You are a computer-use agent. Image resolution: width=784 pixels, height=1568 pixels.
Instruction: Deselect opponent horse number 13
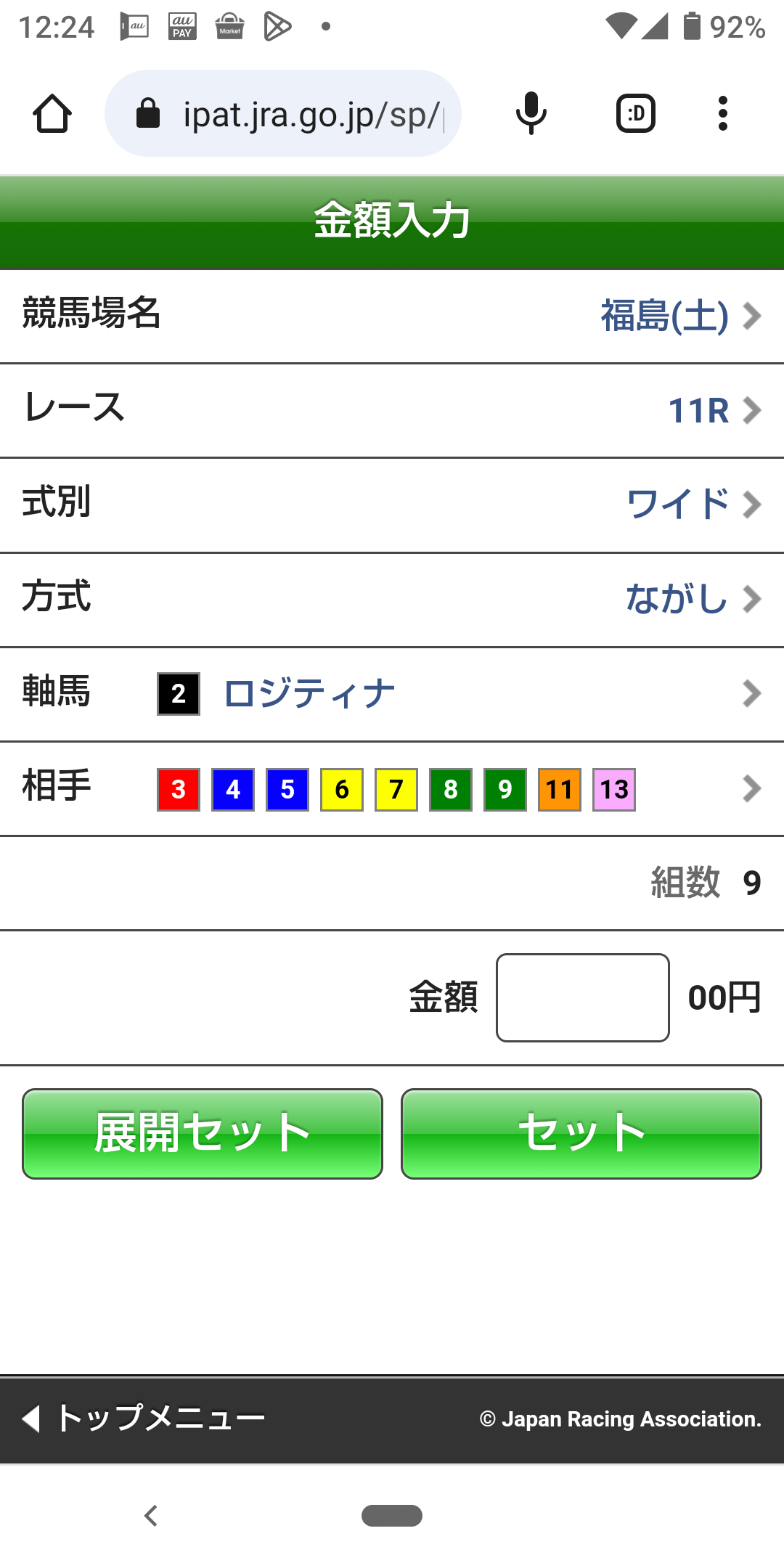coord(613,789)
